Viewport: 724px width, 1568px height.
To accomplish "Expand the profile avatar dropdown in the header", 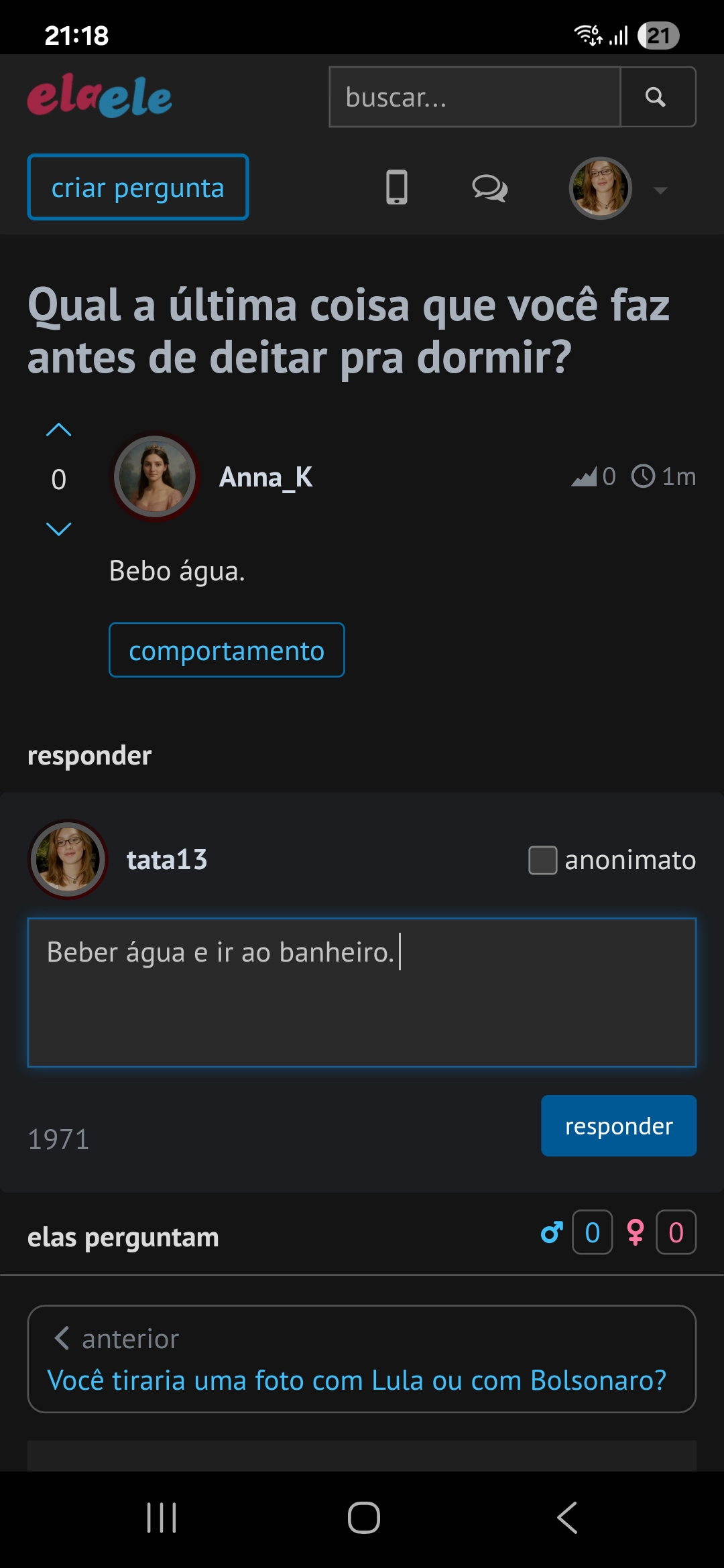I will coord(660,190).
